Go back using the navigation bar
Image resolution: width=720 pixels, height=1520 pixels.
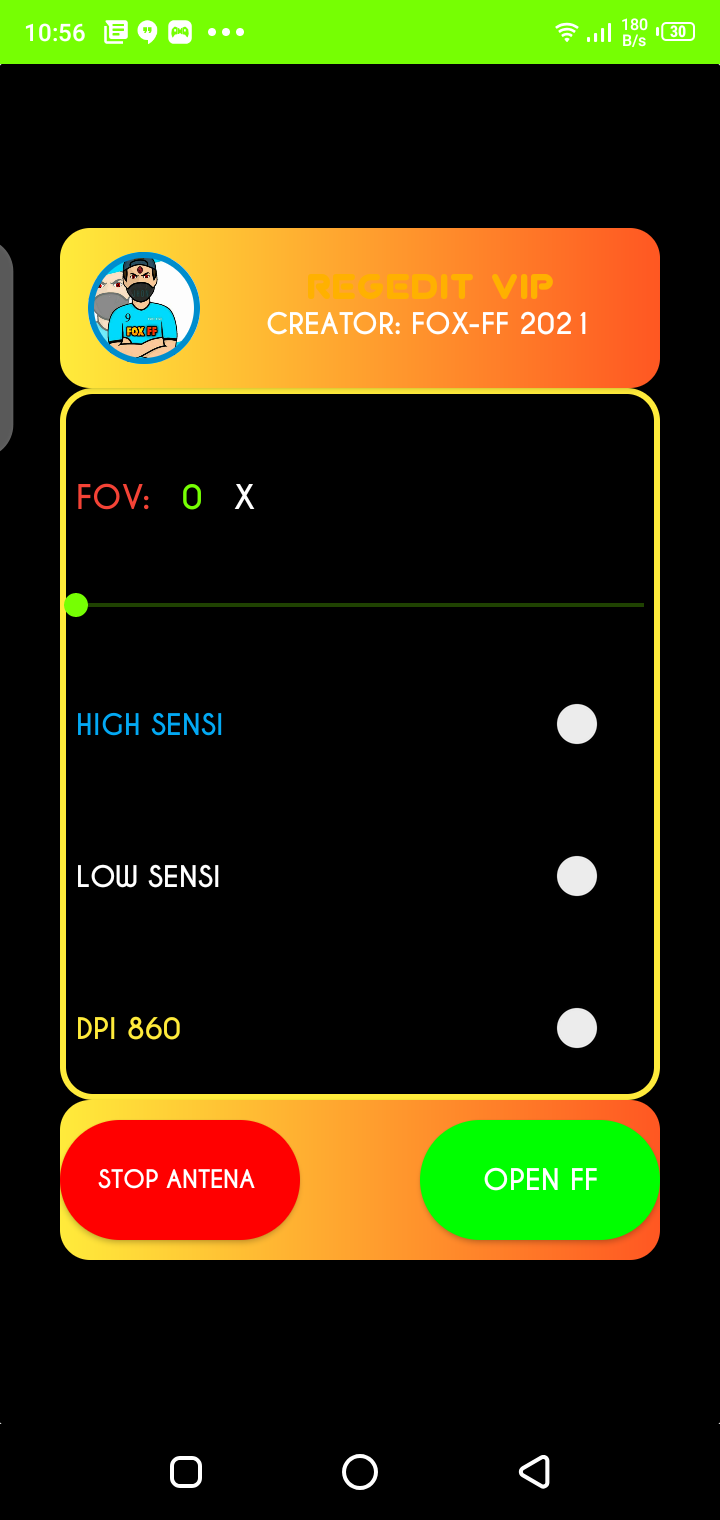click(534, 1471)
